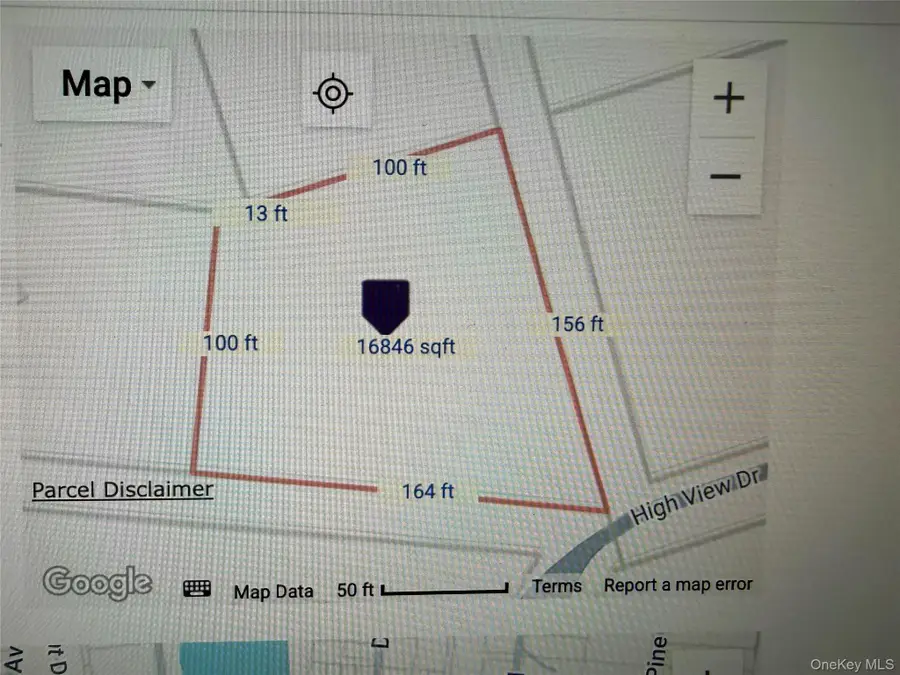Zoom in on the map

pos(728,98)
